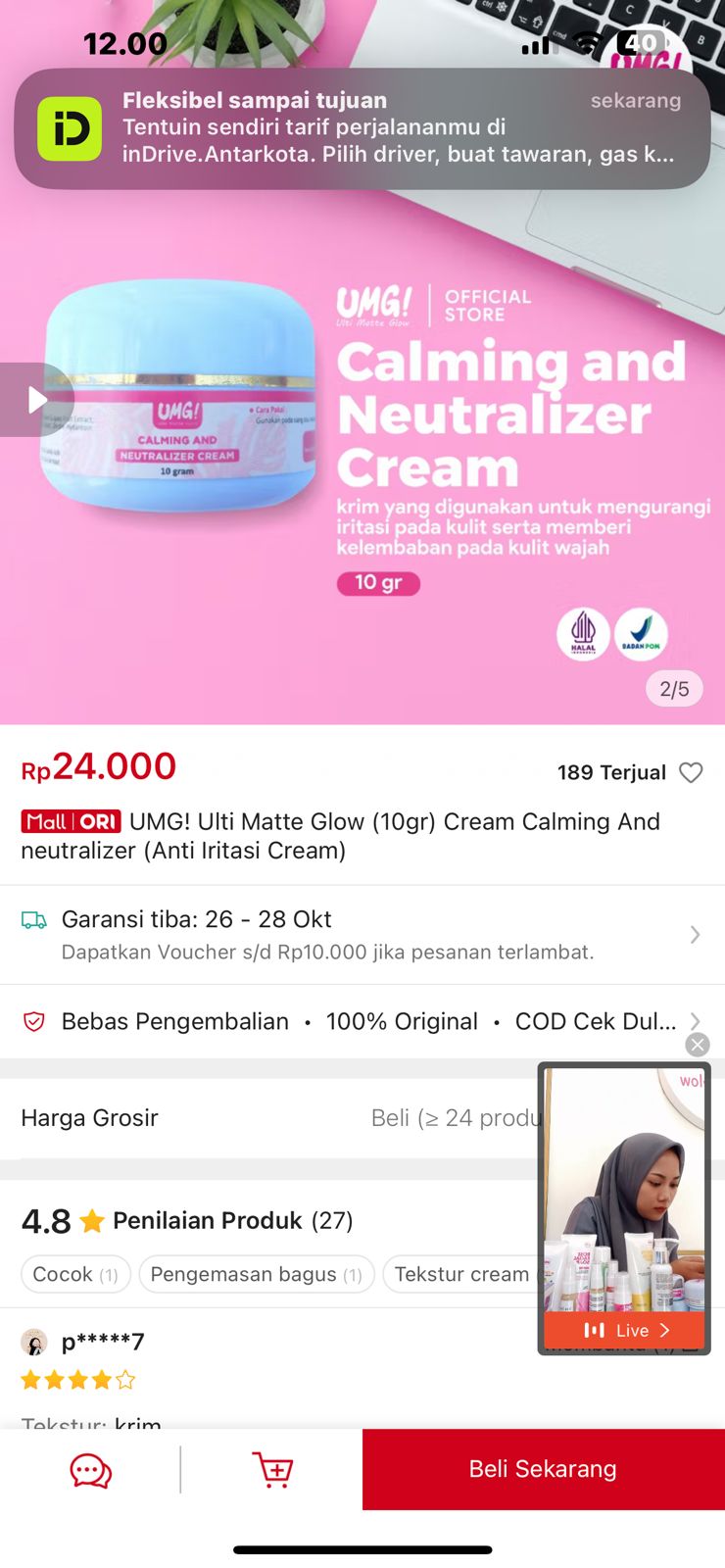Select the Tekstur cream review chip
The height and width of the screenshot is (1568, 725).
460,1274
